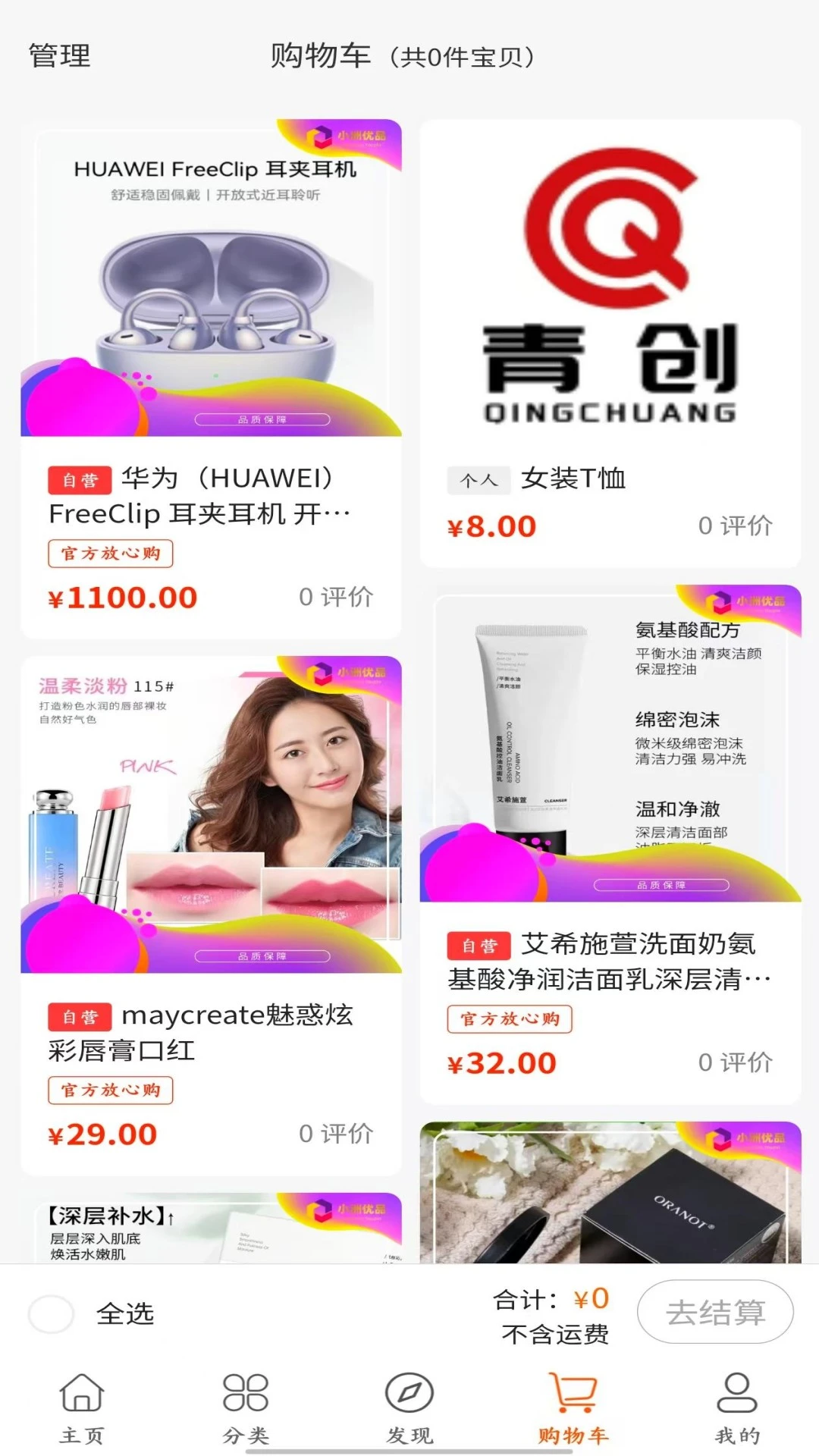Image resolution: width=819 pixels, height=1456 pixels.
Task: Tap 官方放心购 tag on the lipstick item
Action: pyautogui.click(x=110, y=1090)
